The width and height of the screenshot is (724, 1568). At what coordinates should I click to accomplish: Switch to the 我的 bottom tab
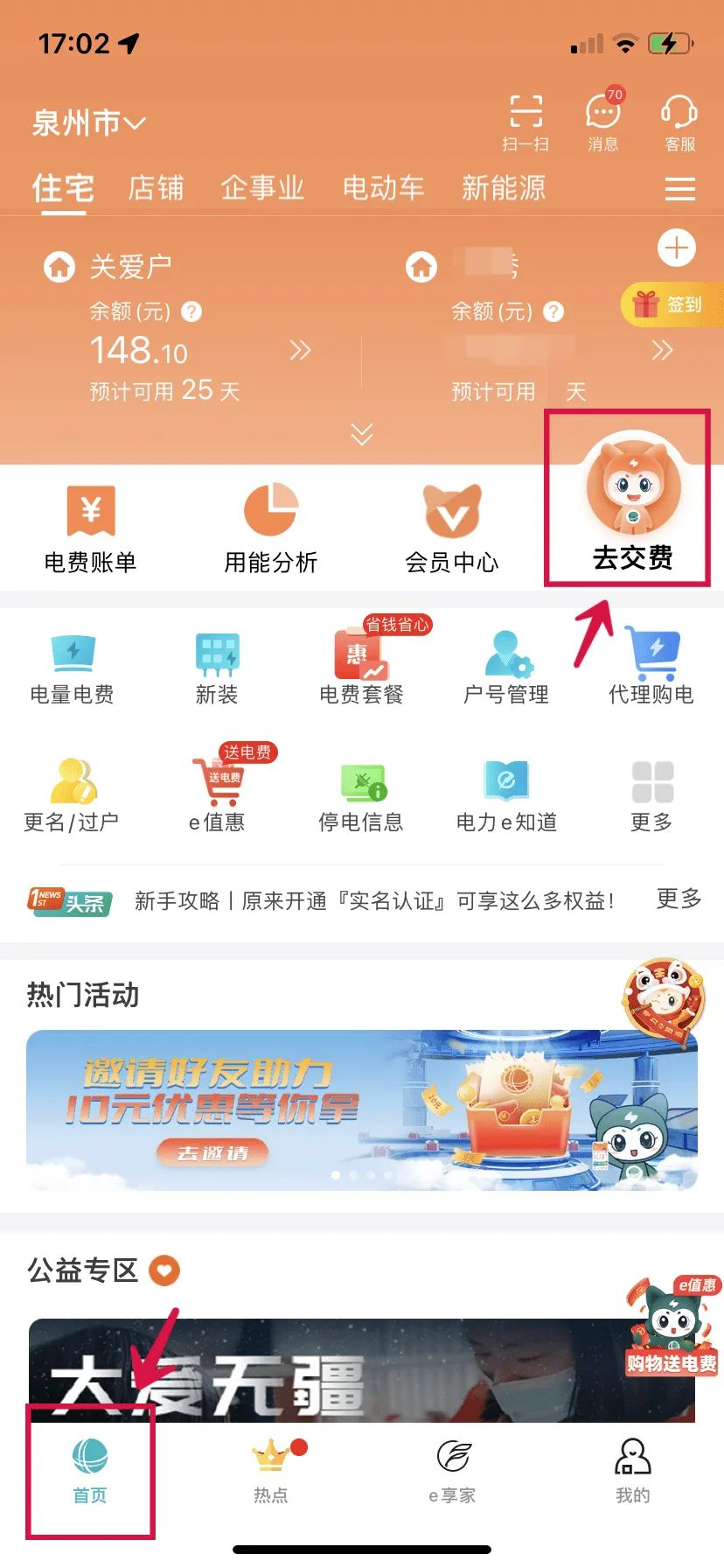pos(632,1470)
